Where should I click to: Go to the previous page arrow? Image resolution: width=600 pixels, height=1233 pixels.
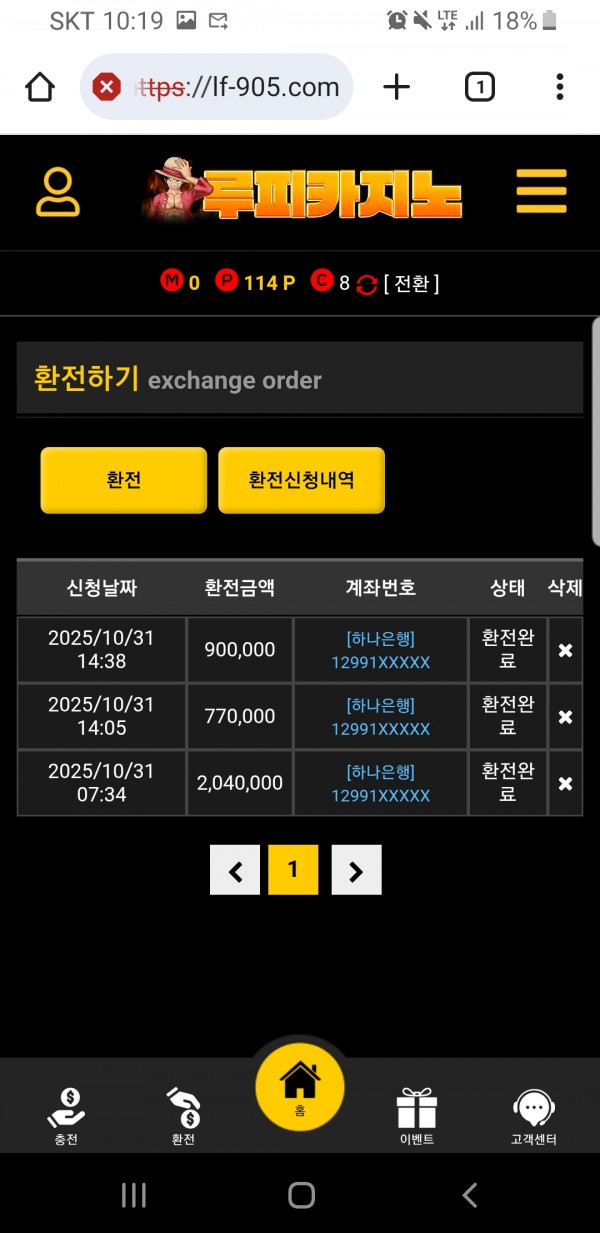click(x=235, y=870)
